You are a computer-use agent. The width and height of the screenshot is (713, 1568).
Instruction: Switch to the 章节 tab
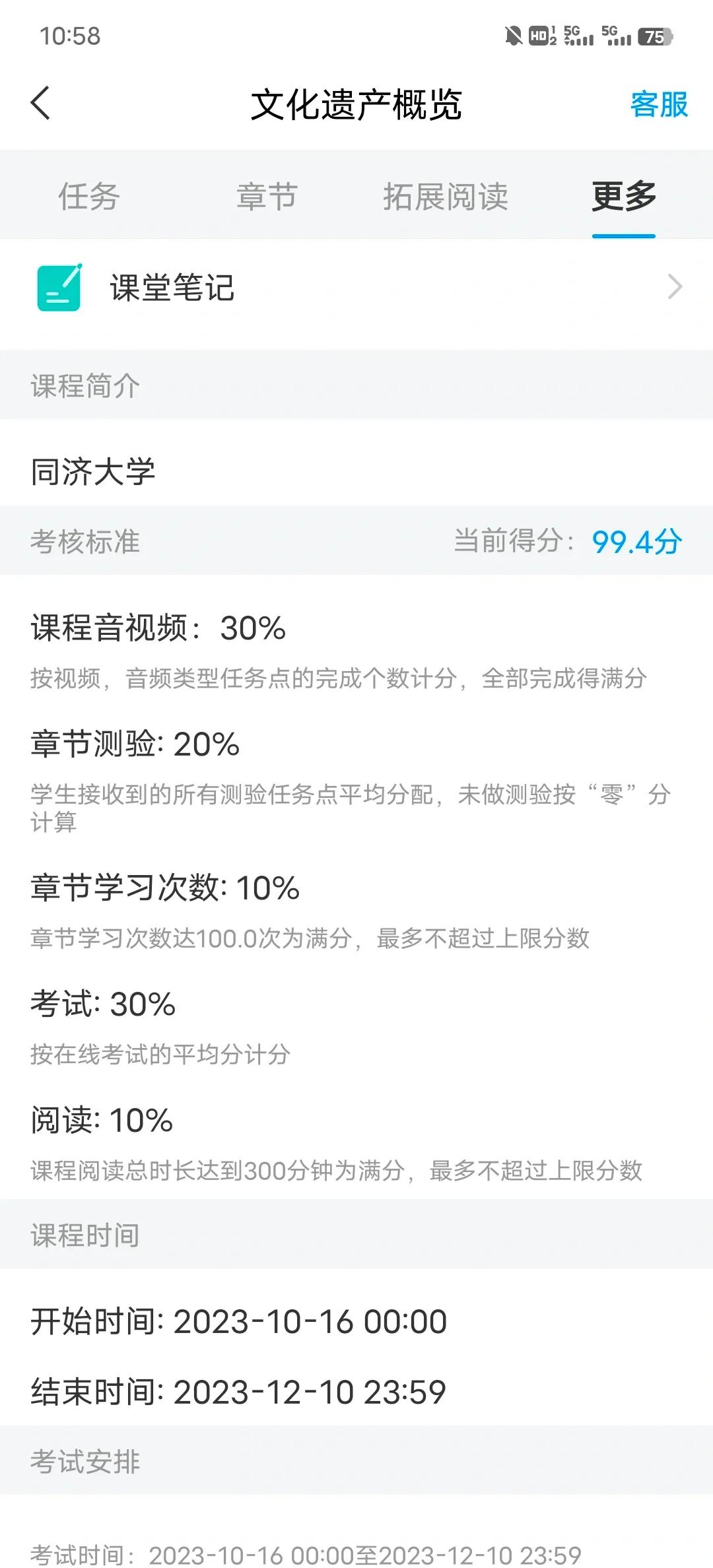267,196
